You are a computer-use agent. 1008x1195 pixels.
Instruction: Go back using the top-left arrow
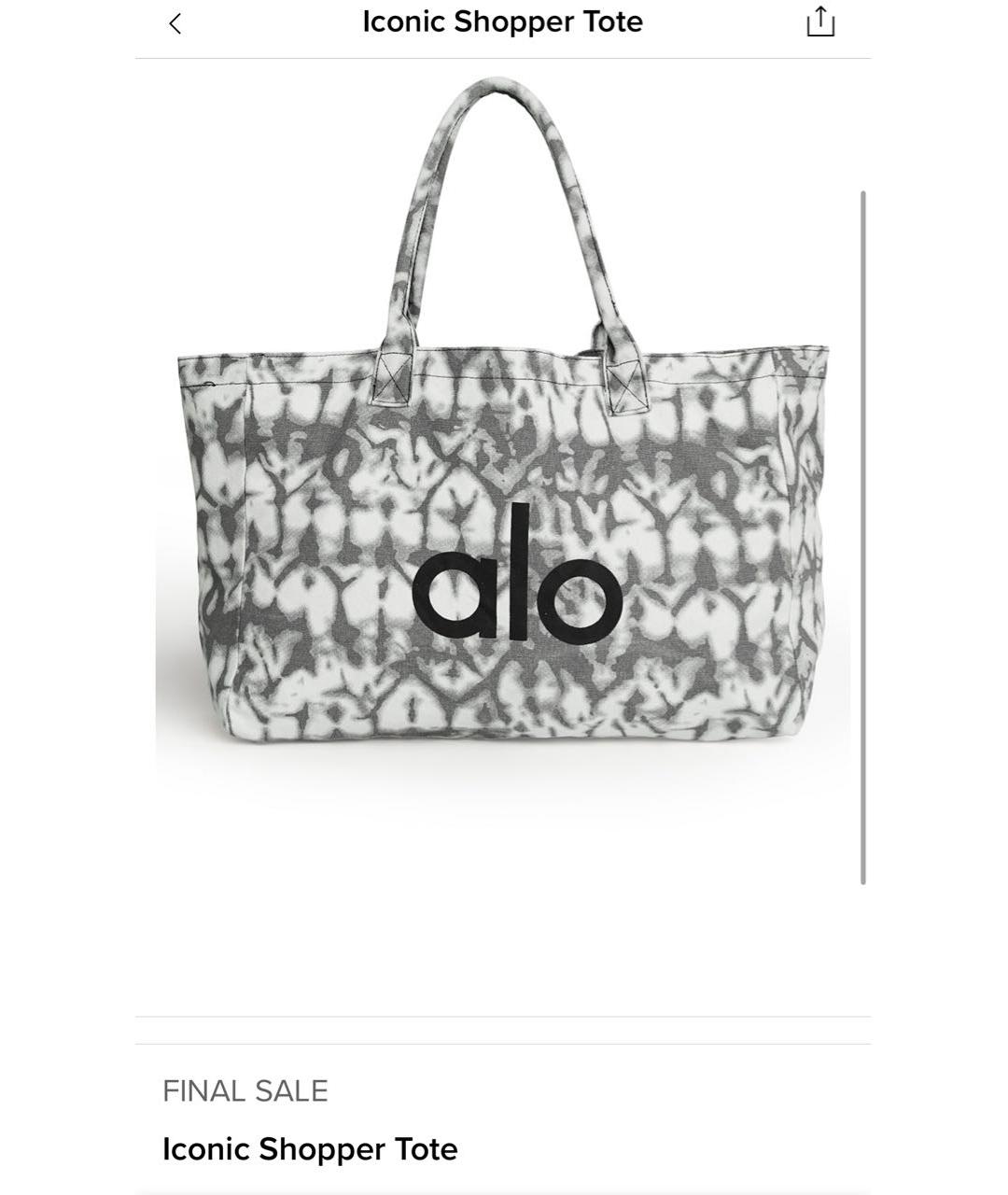point(175,23)
